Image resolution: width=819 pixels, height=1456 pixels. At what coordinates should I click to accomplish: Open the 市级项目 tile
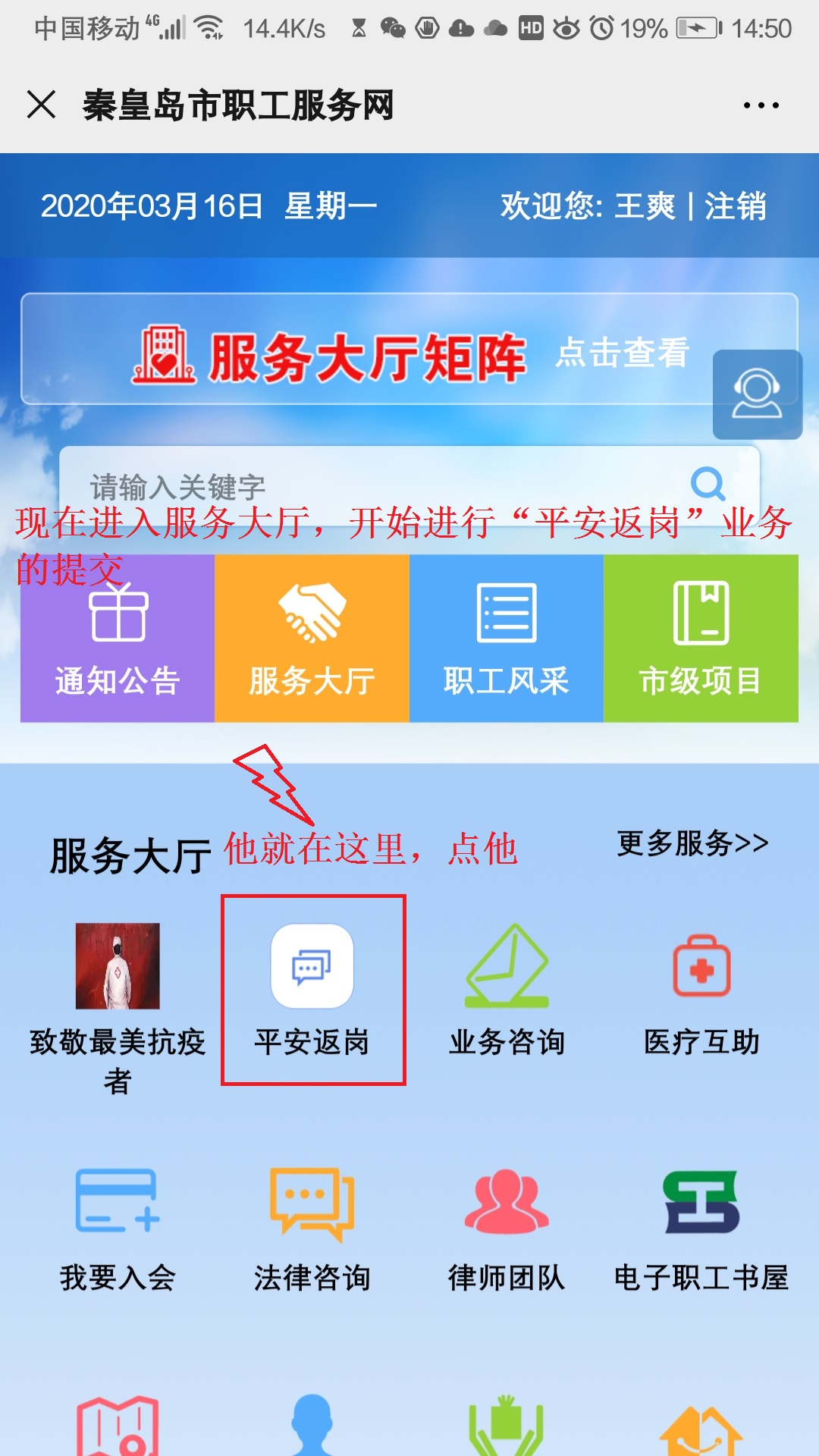(x=701, y=639)
